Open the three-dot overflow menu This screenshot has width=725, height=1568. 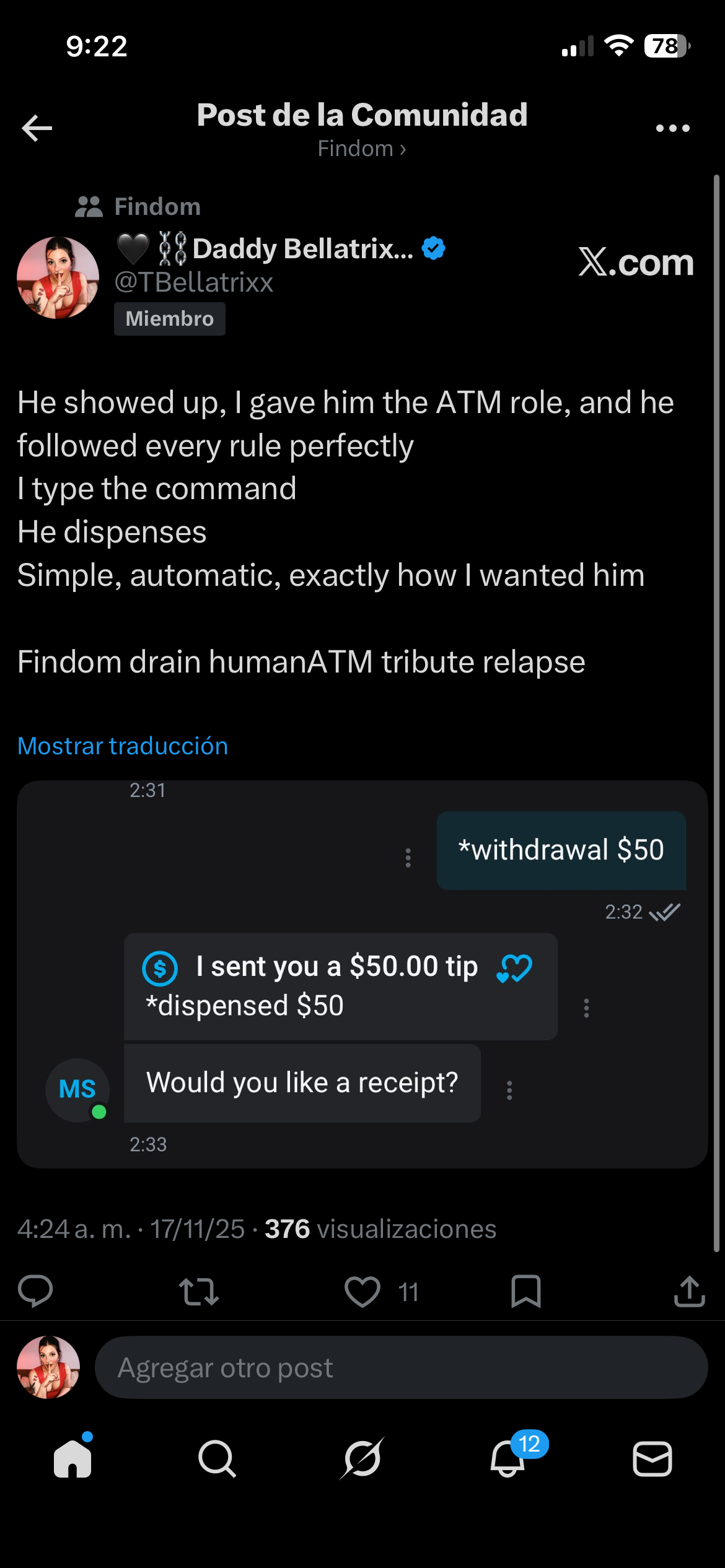[672, 128]
